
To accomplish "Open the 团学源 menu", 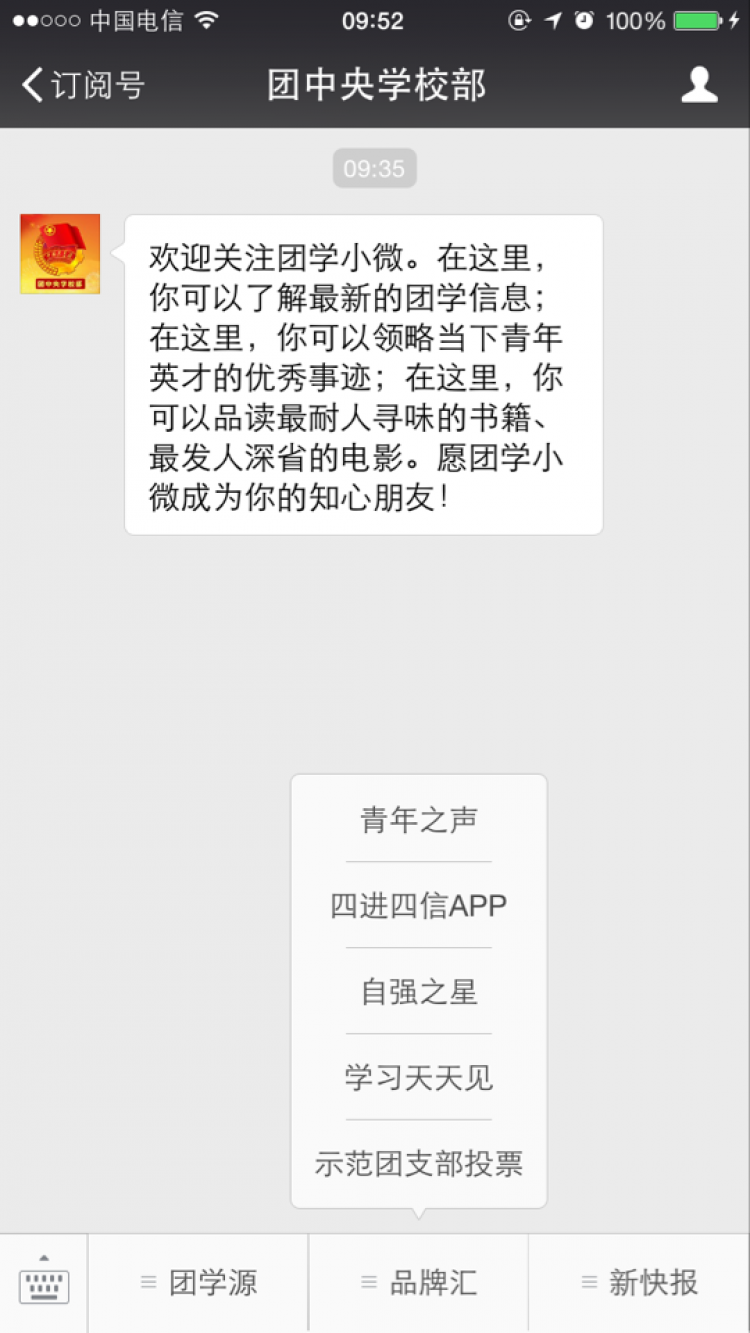I will pyautogui.click(x=198, y=1282).
